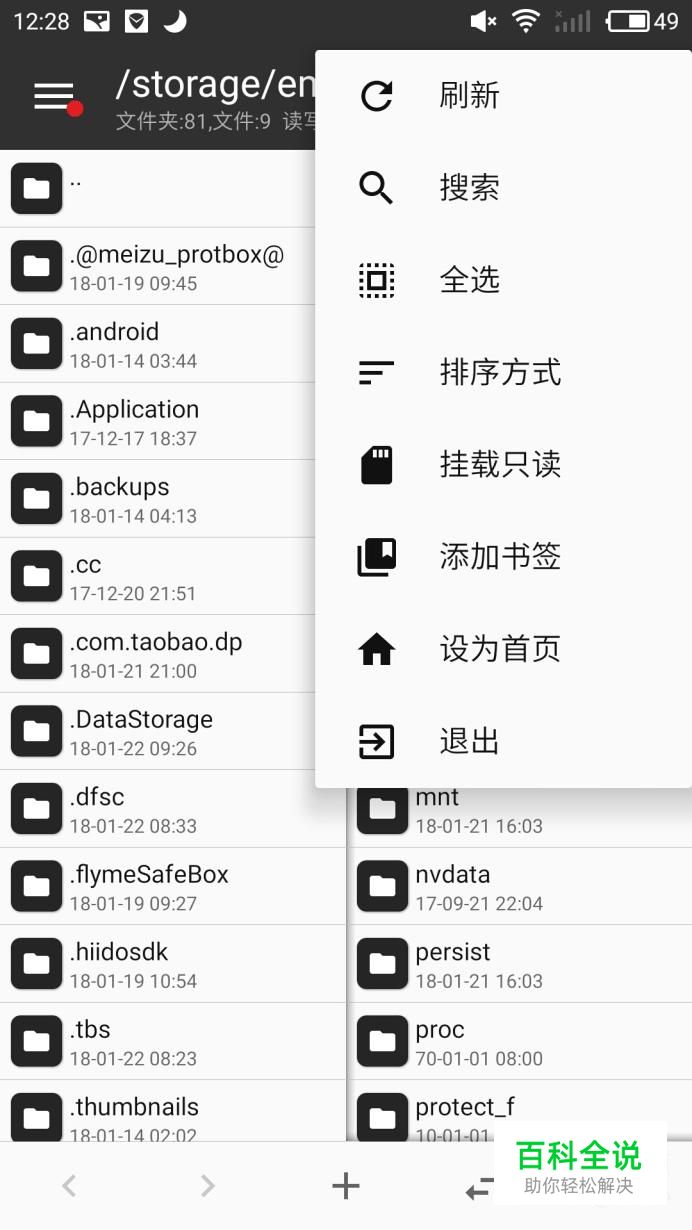Screen dimensions: 692x1230
Task: Tap 退出 to exit the app
Action: point(468,742)
